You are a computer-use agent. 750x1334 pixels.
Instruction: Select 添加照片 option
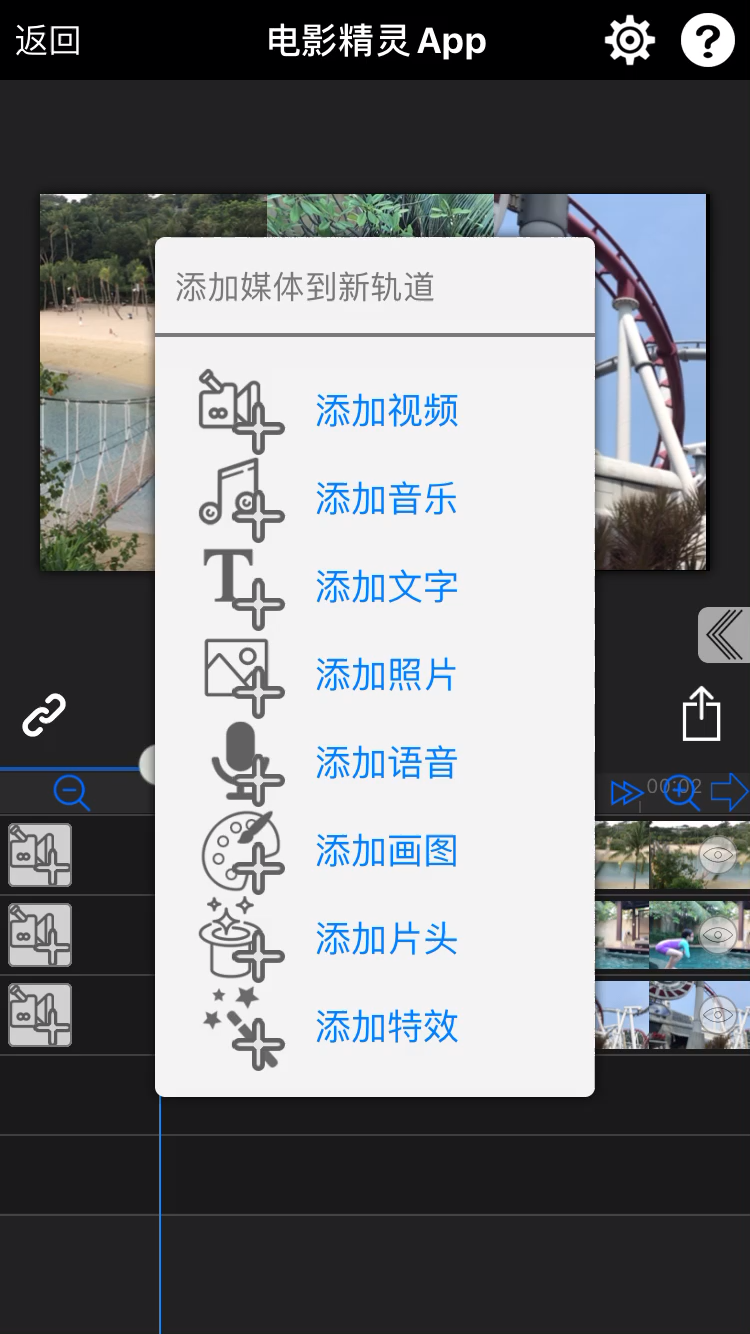pos(386,675)
